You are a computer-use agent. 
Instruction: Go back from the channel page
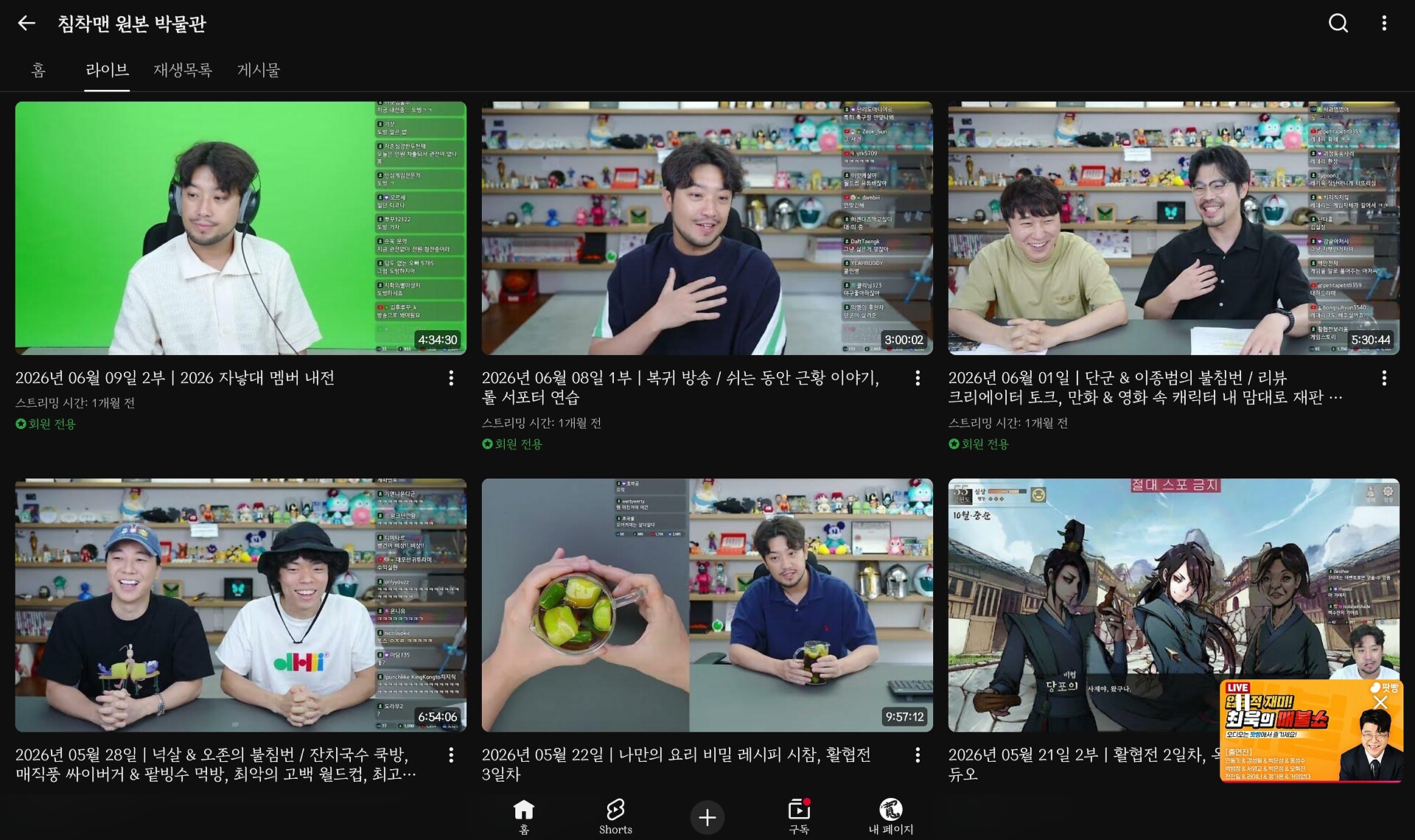click(x=27, y=24)
